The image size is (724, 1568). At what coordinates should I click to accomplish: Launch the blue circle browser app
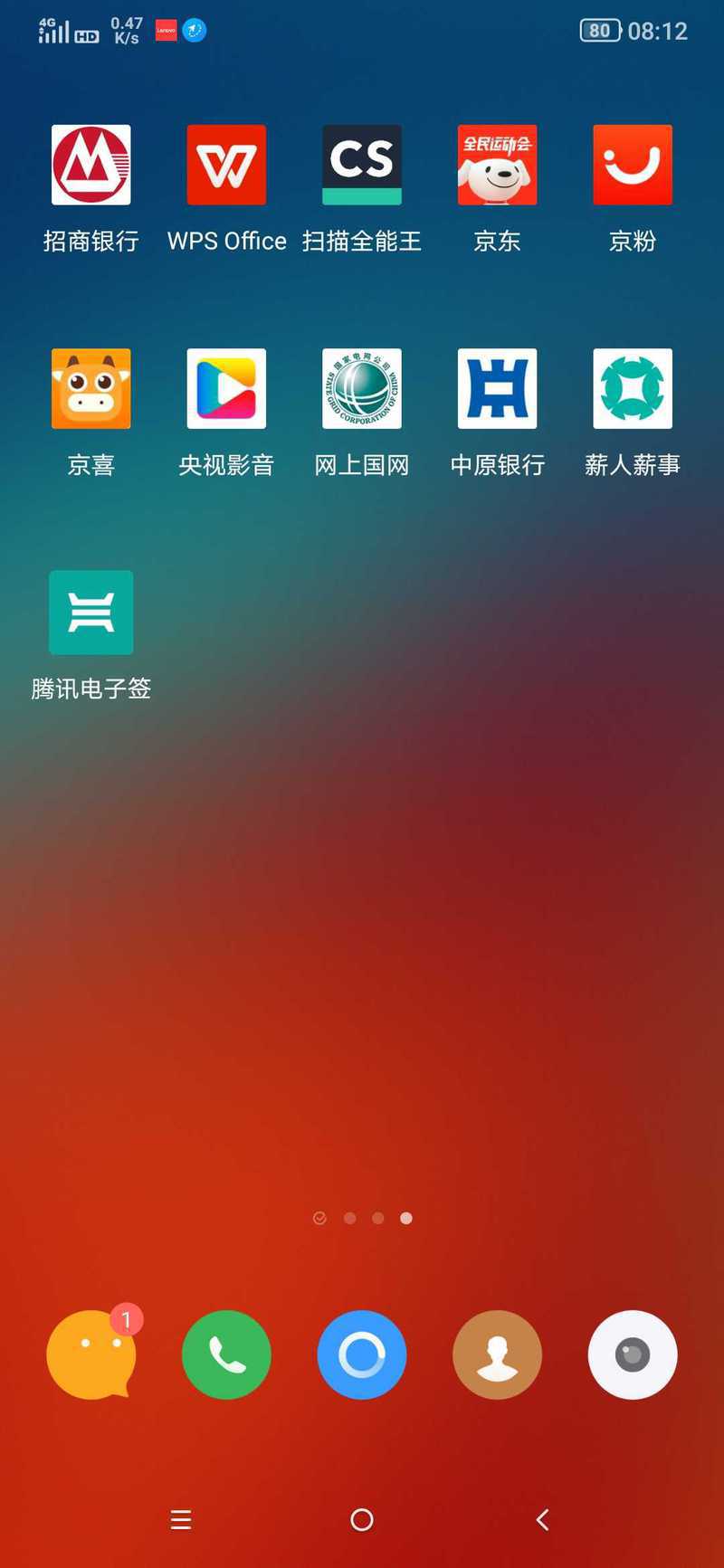pyautogui.click(x=362, y=1354)
